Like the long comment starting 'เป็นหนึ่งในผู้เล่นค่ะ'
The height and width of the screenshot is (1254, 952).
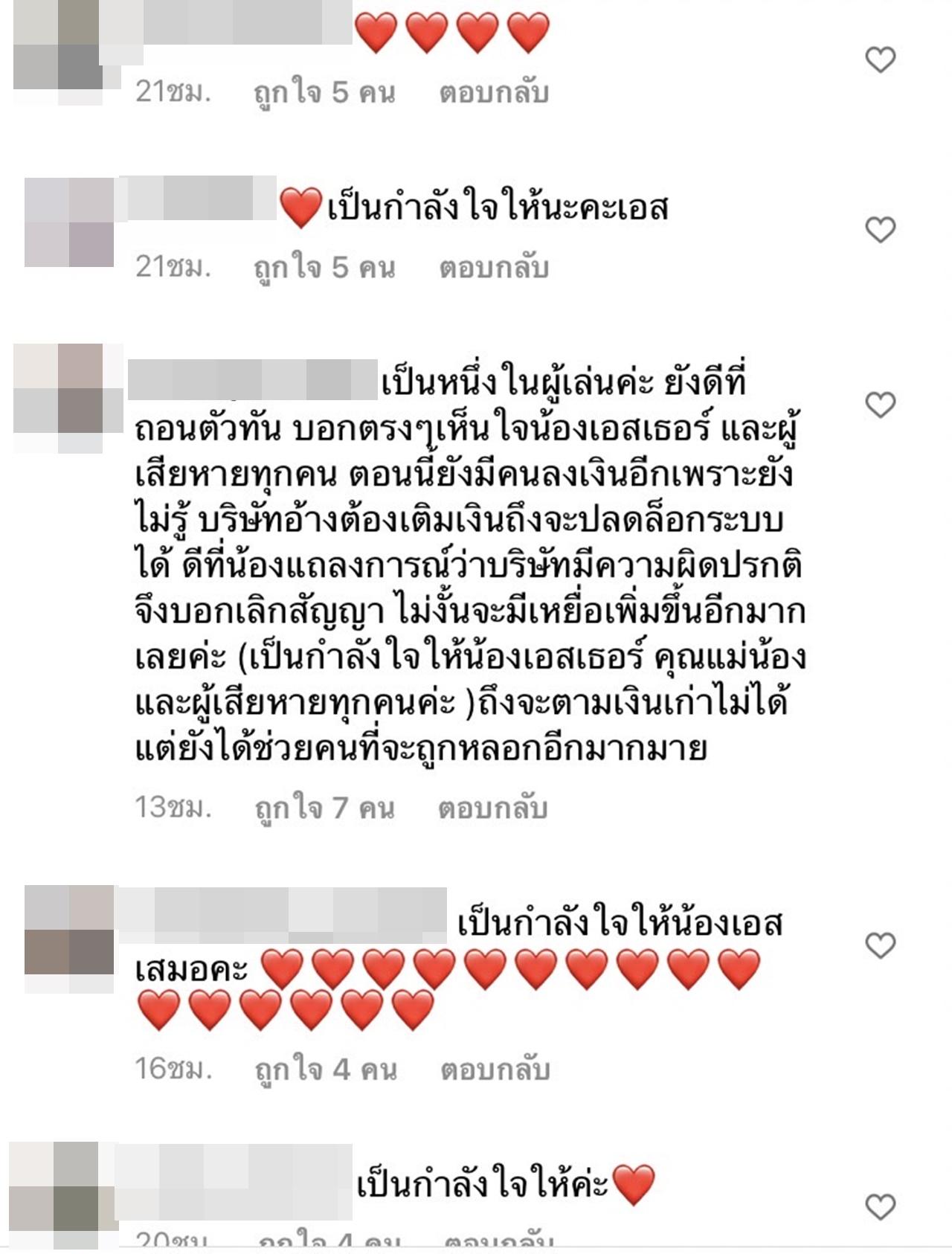click(x=881, y=405)
